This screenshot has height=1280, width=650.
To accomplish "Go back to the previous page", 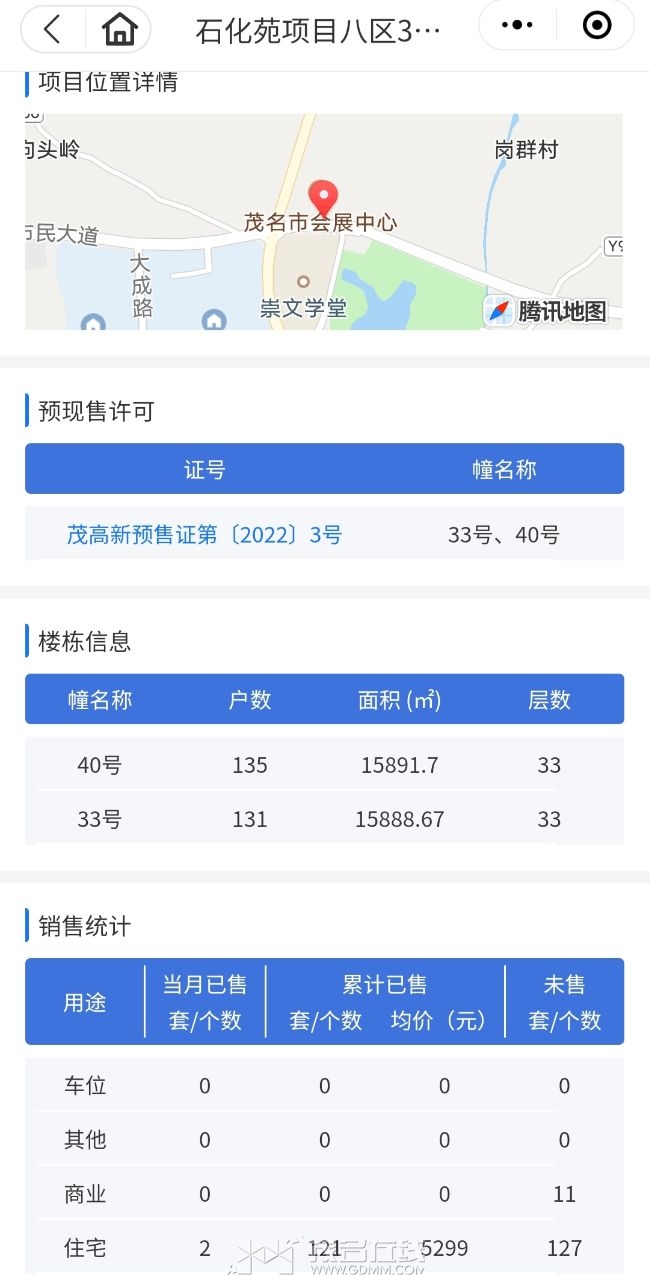I will (x=52, y=28).
